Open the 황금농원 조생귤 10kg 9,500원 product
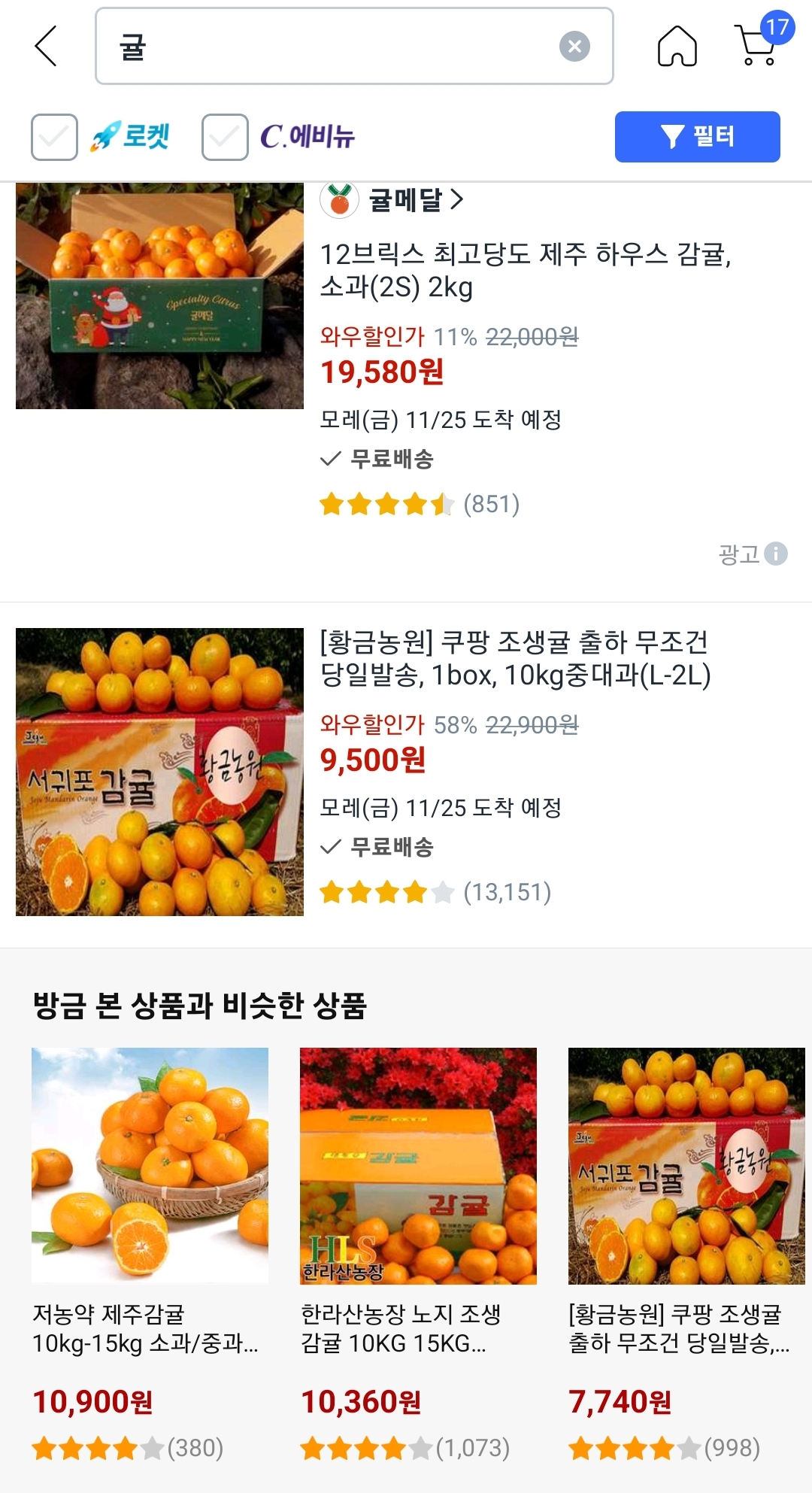This screenshot has width=812, height=1493. coord(514,659)
